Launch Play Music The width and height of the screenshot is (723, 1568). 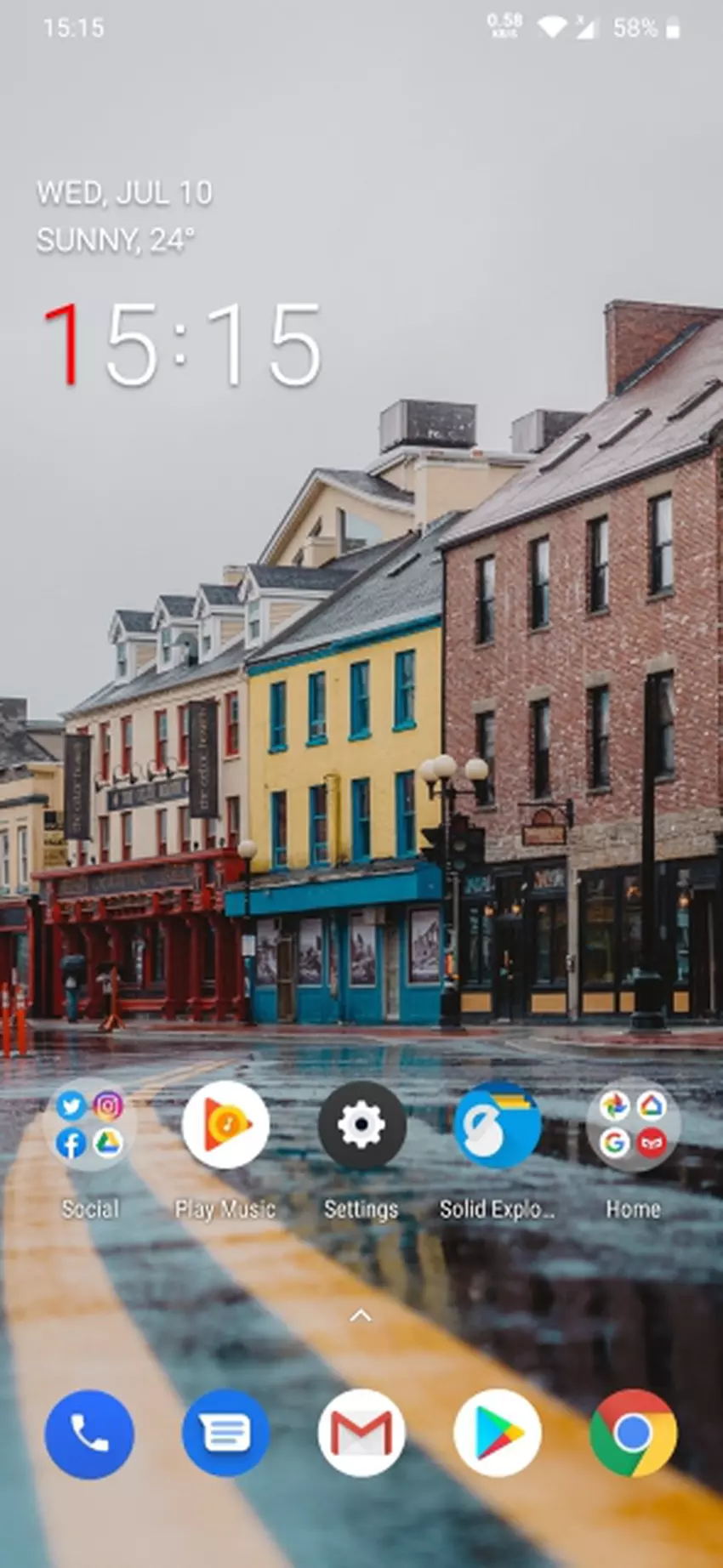225,1125
